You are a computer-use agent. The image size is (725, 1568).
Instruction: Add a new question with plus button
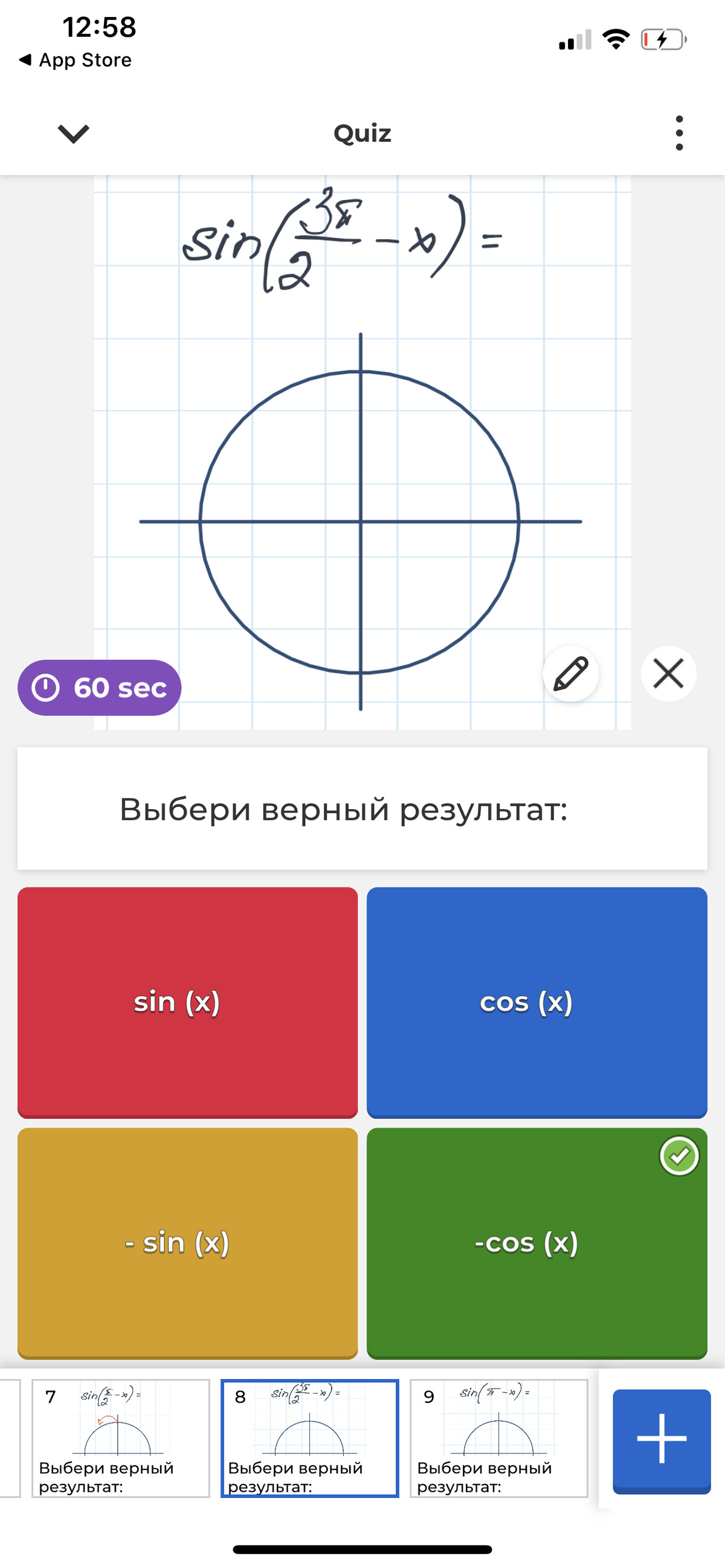(661, 1439)
